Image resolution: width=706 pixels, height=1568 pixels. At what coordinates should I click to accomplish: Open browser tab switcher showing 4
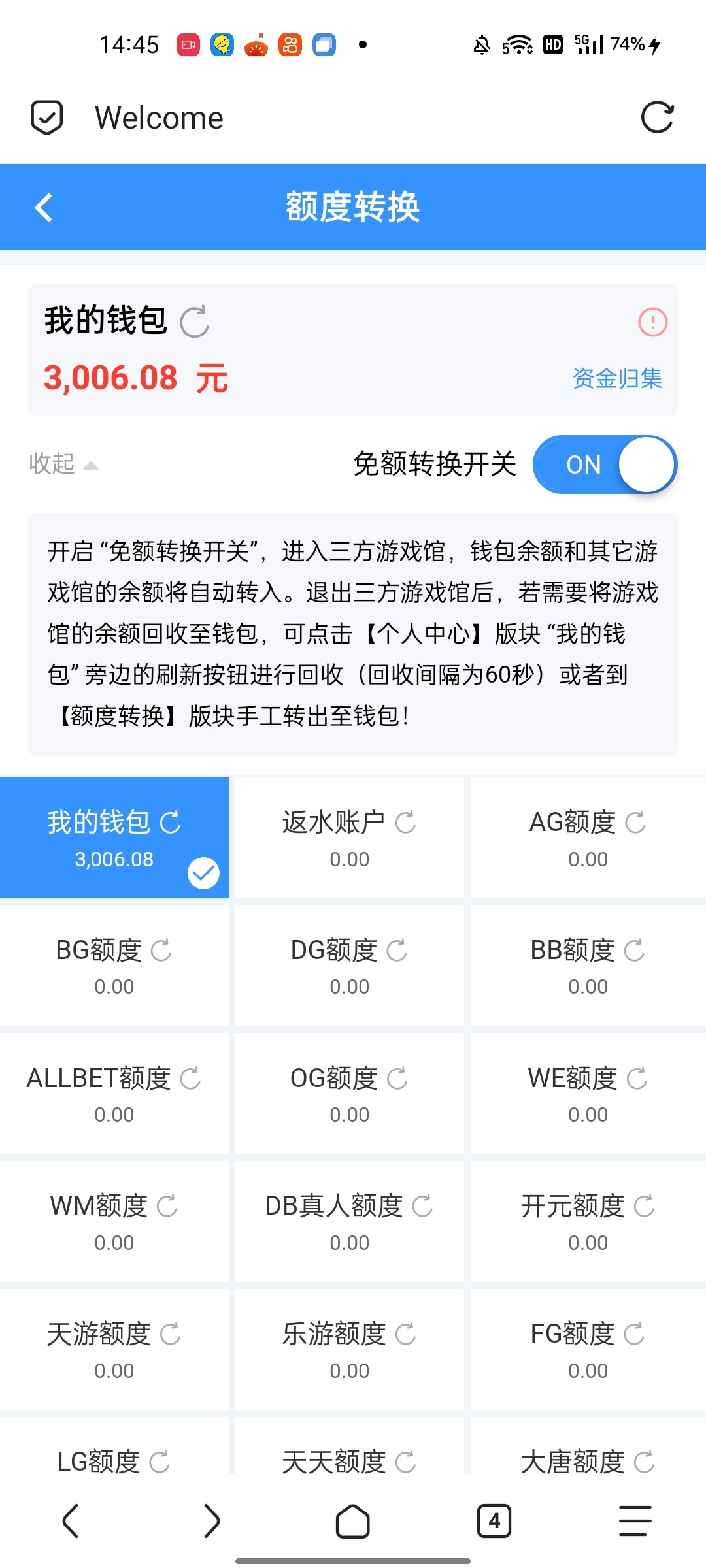(x=494, y=1522)
